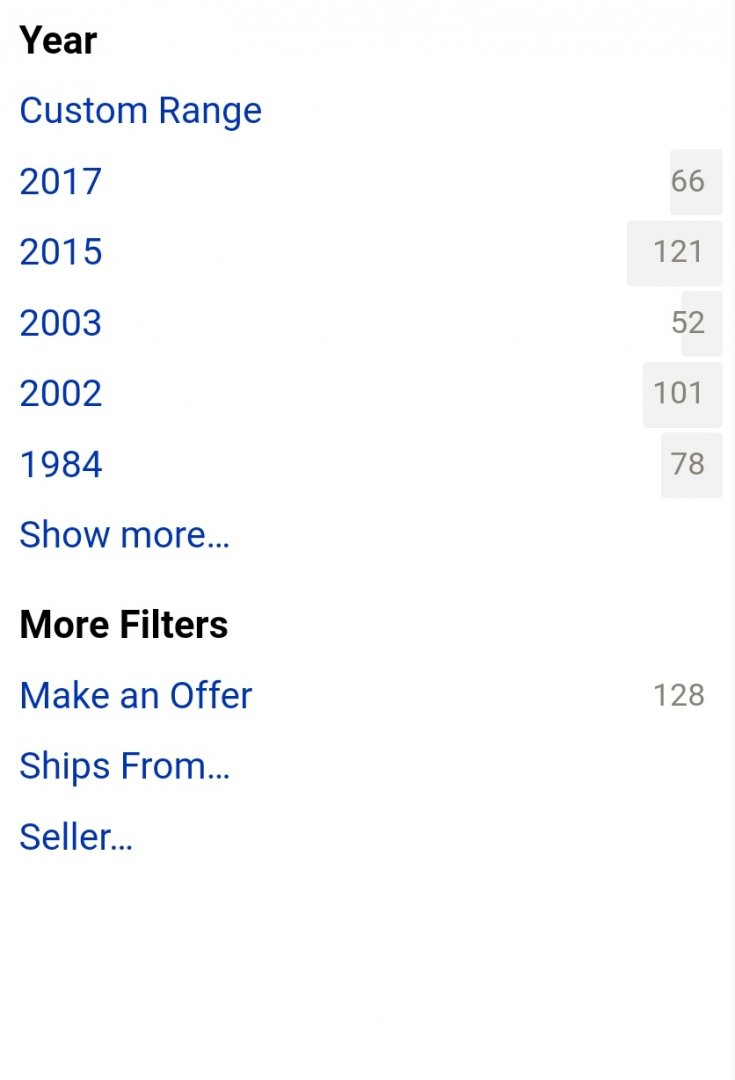Viewport: 735px width, 1080px height.
Task: Filter results to year 2002
Action: [61, 394]
